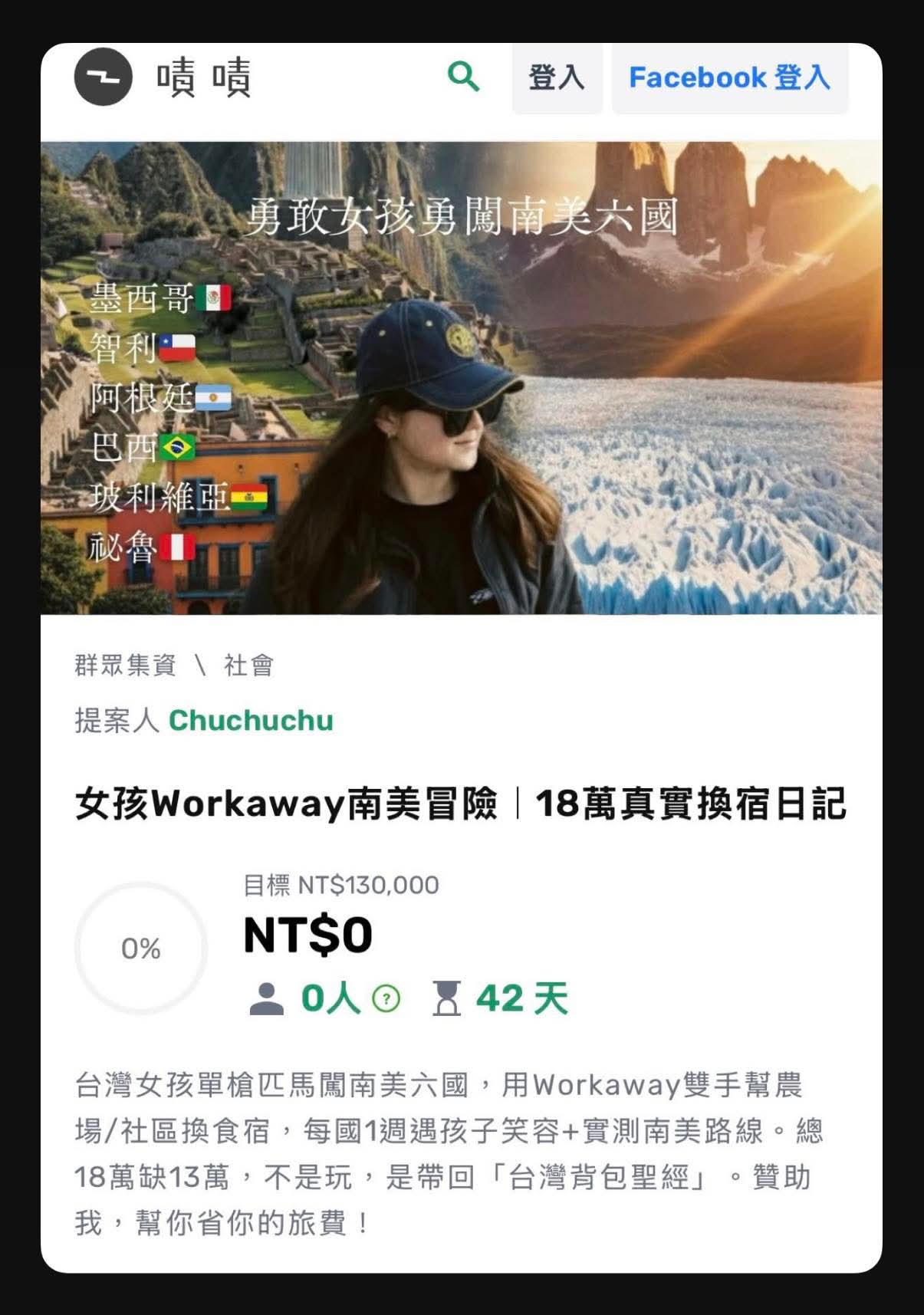The width and height of the screenshot is (924, 1315).
Task: Tap the 登入 login button
Action: click(557, 77)
